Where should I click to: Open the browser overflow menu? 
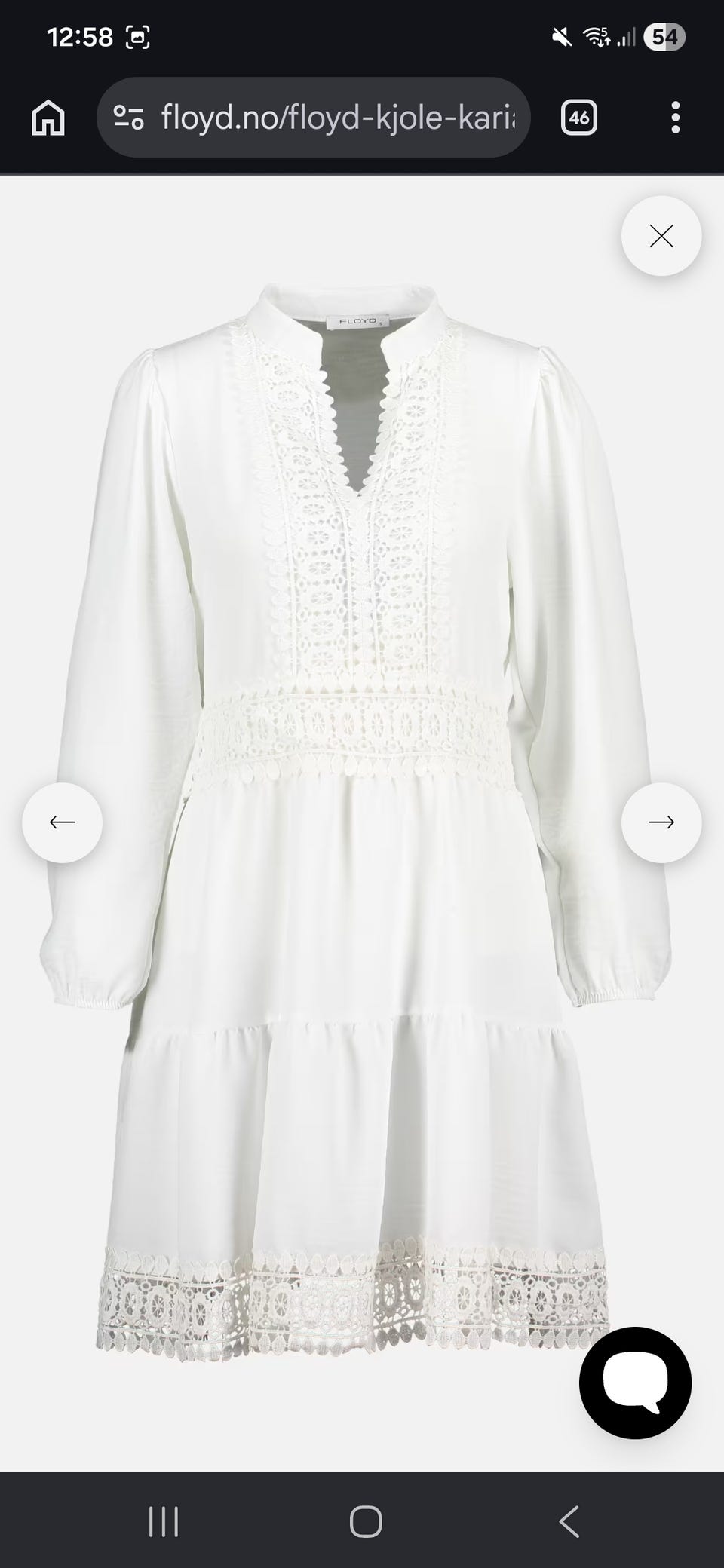point(675,118)
